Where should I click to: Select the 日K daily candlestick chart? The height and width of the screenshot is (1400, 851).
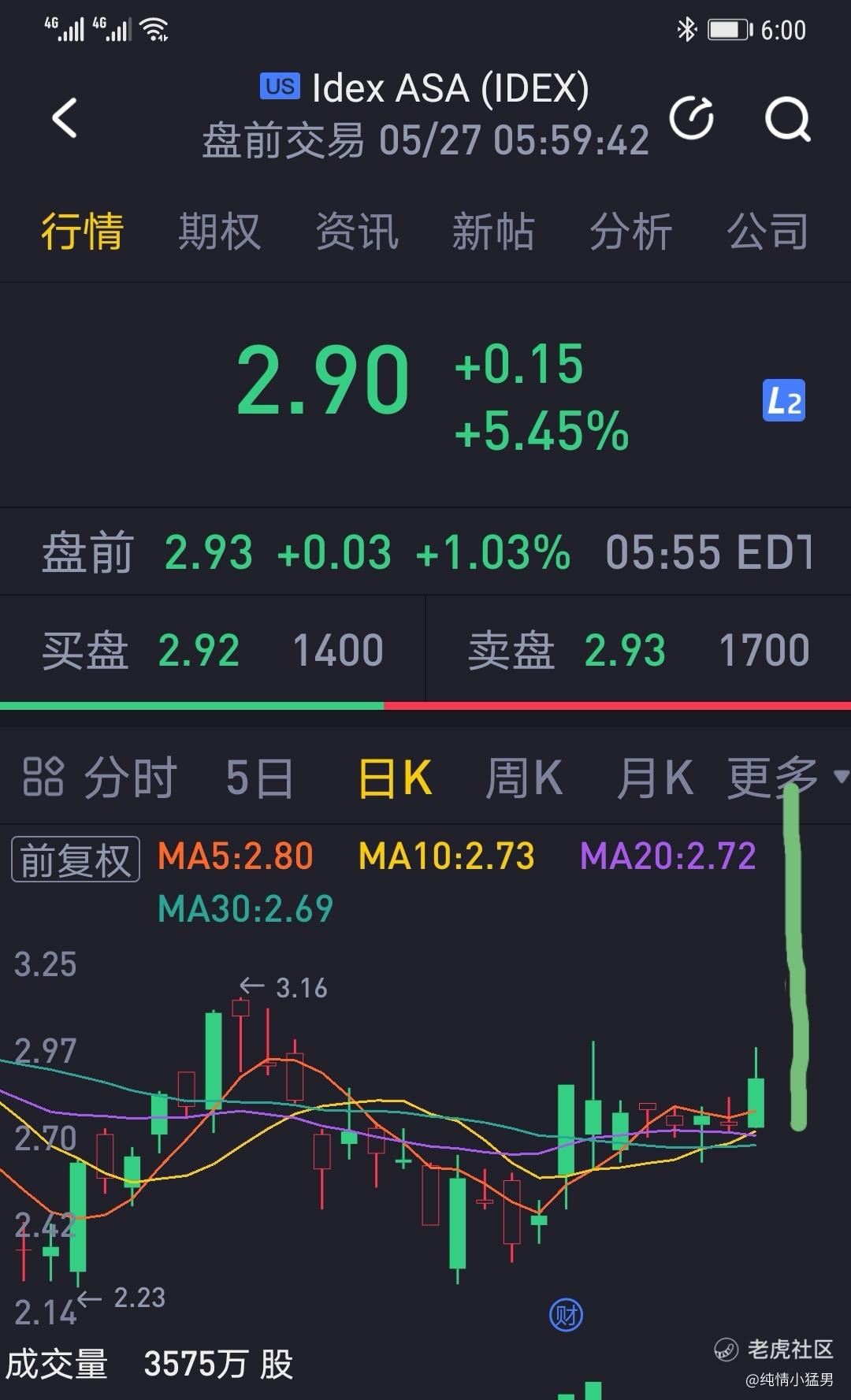click(x=395, y=778)
